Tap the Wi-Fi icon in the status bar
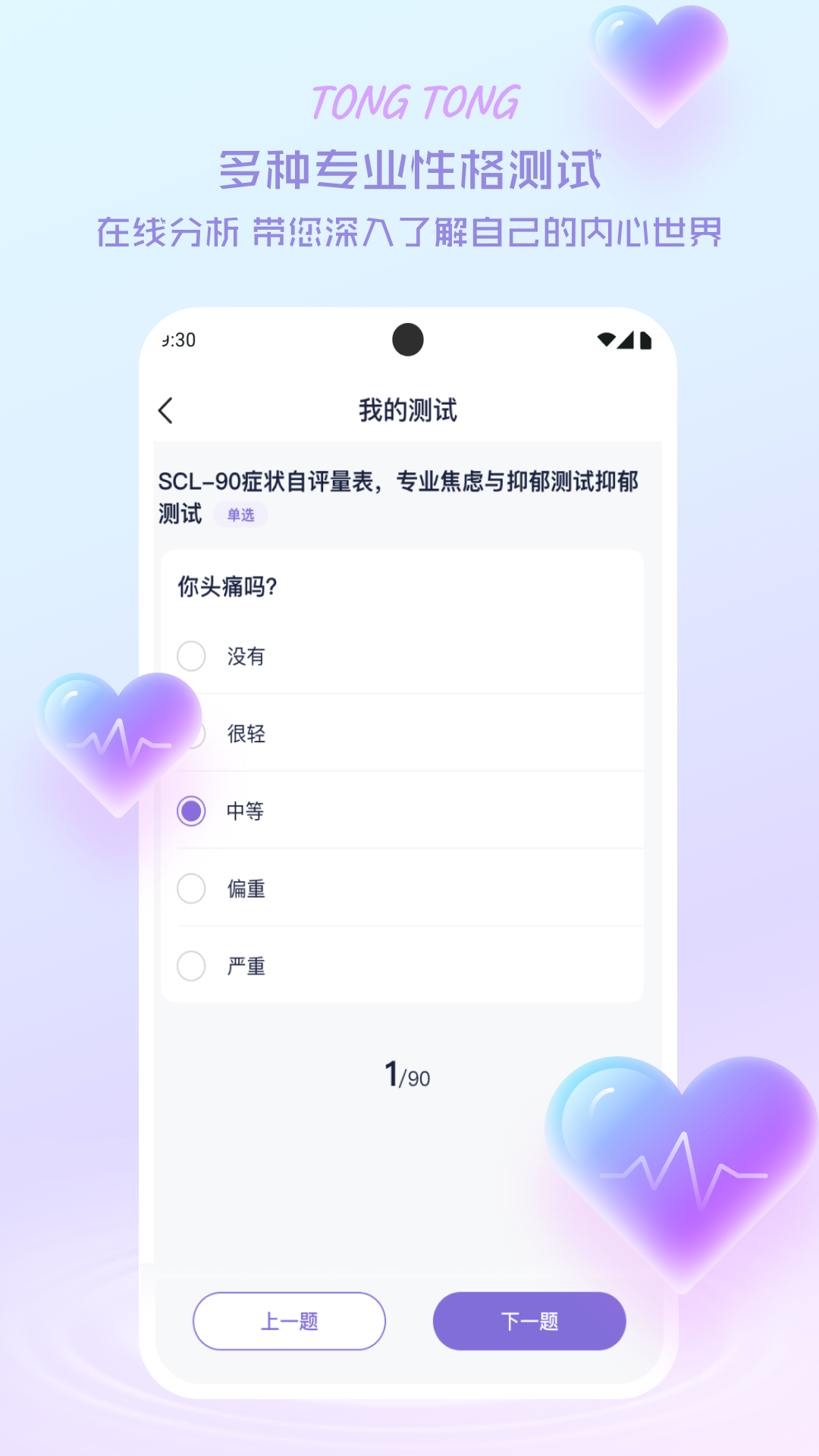 [x=606, y=340]
